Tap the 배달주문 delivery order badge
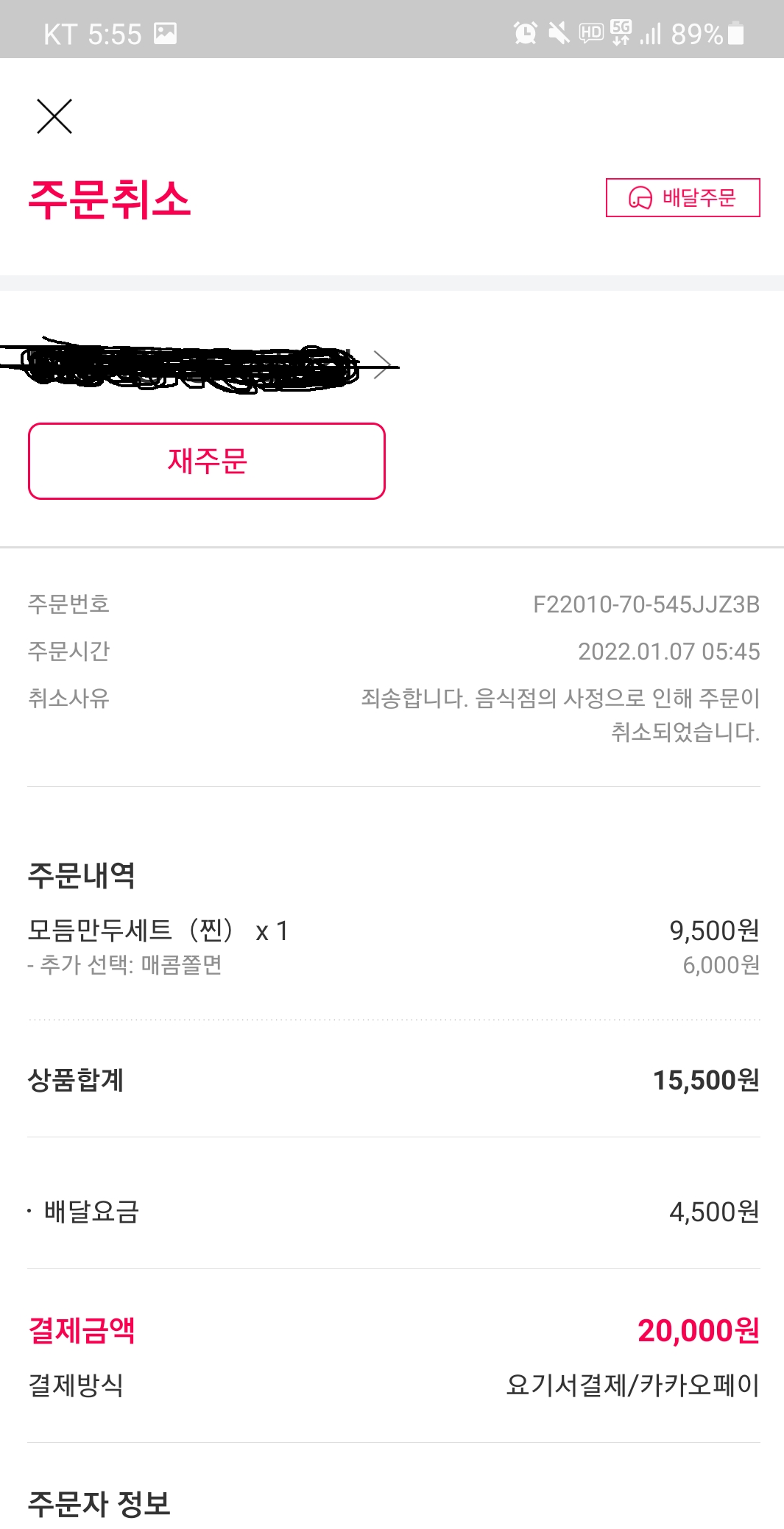Screen dimensions: 784x1529 [682, 197]
